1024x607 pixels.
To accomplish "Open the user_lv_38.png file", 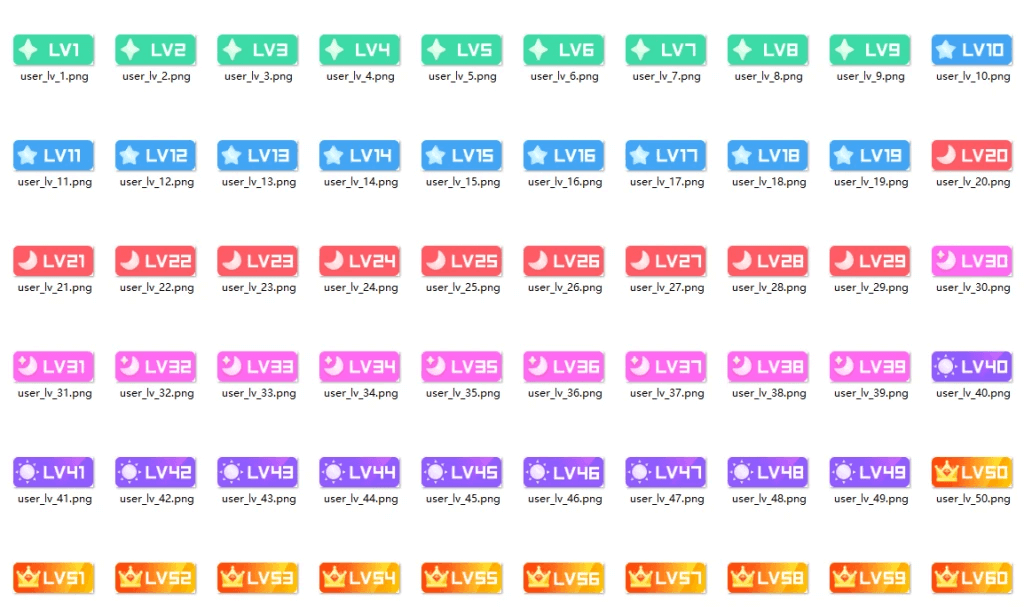I will click(768, 367).
